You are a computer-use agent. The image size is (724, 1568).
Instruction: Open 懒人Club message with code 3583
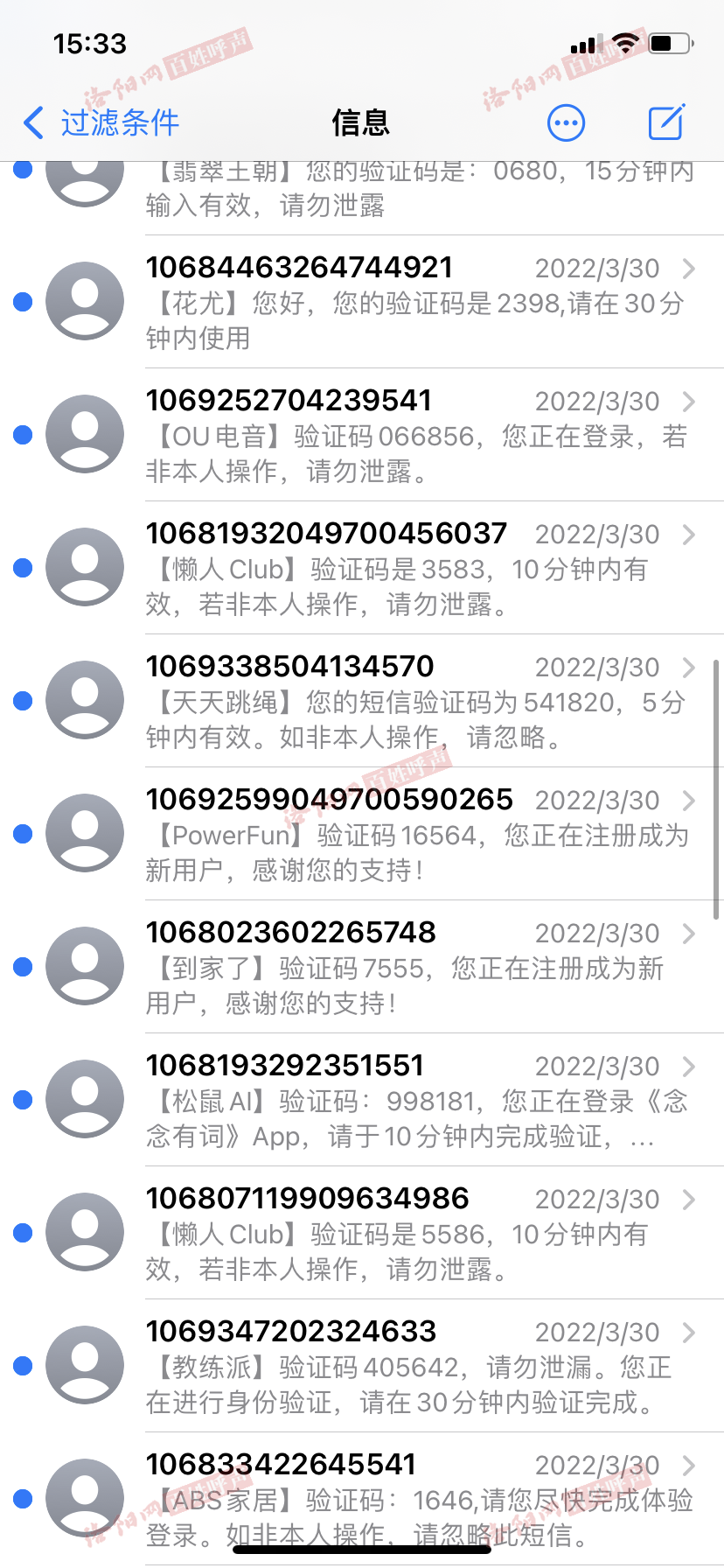pos(362,568)
